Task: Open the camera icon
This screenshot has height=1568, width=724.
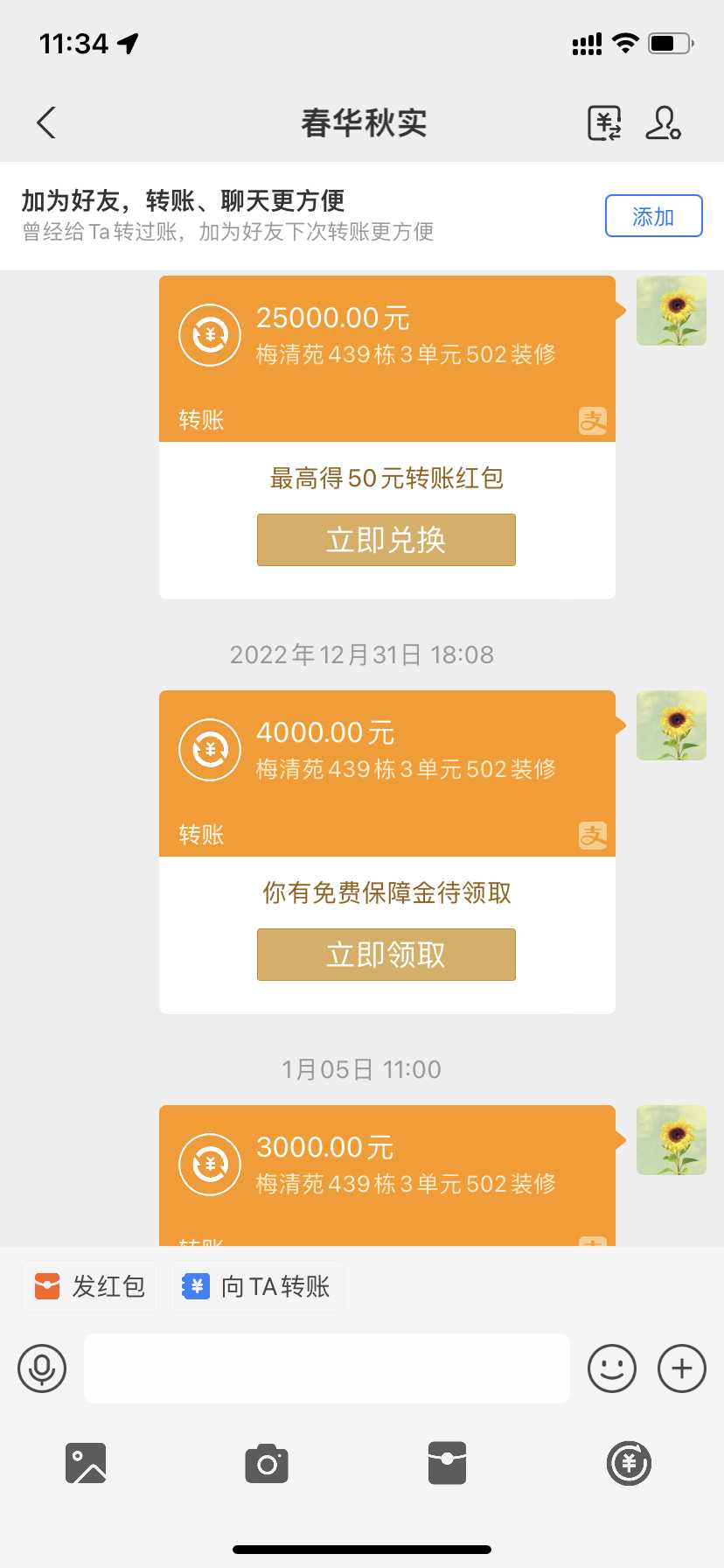Action: pyautogui.click(x=267, y=1463)
